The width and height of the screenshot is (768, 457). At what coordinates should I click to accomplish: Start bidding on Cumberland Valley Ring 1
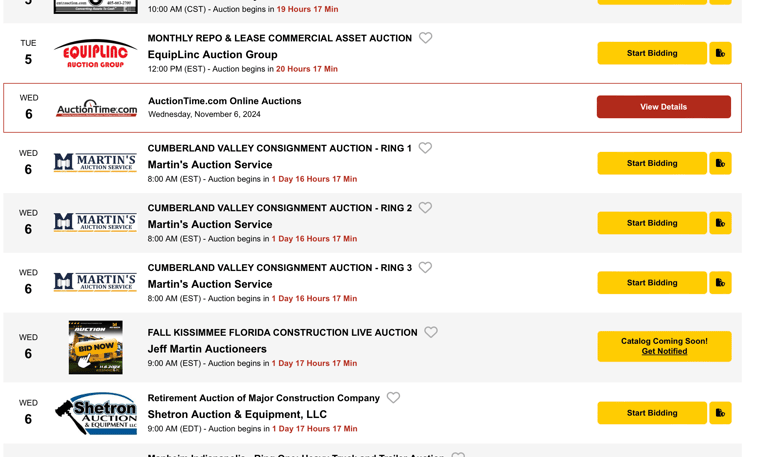651,163
